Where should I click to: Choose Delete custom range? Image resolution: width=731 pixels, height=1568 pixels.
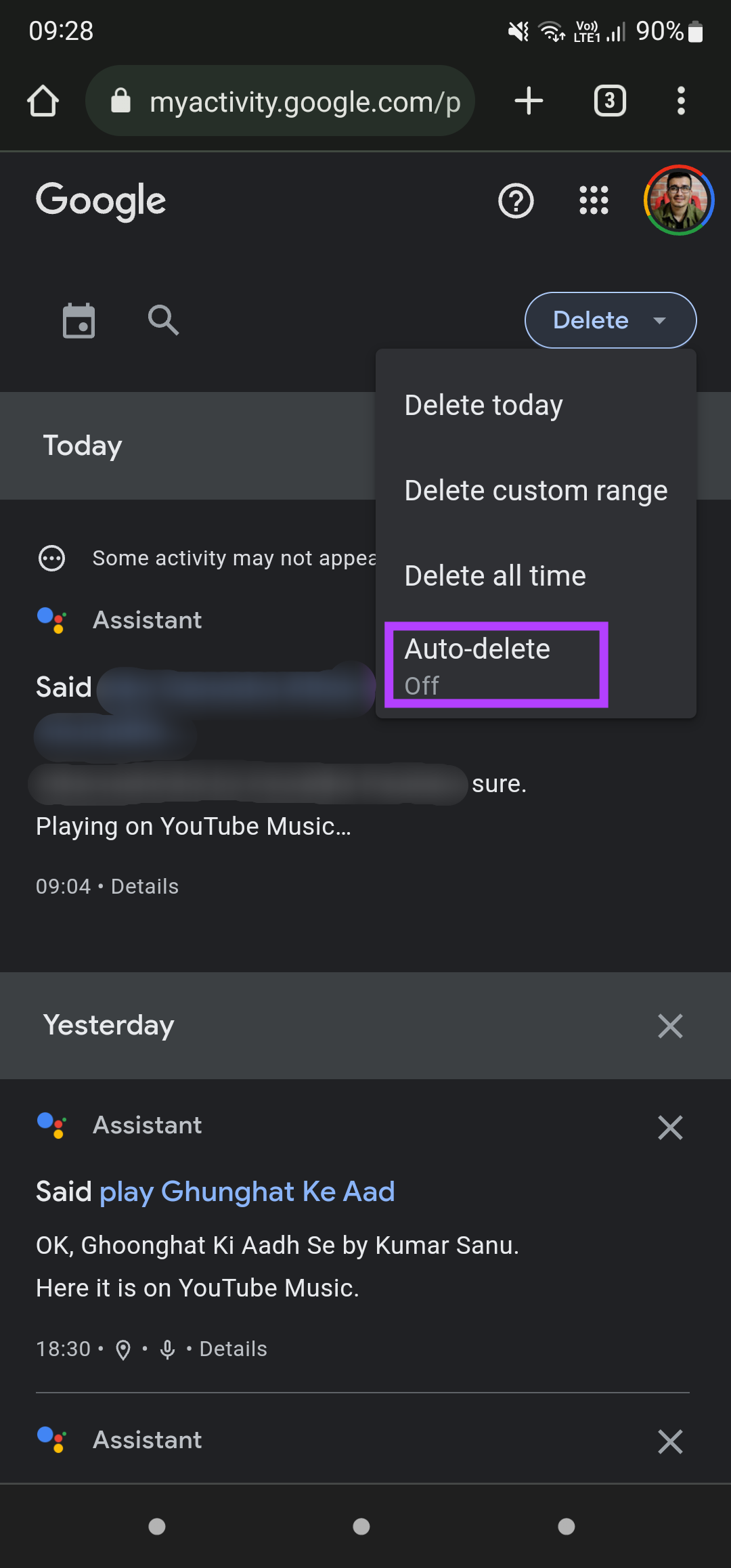(536, 491)
